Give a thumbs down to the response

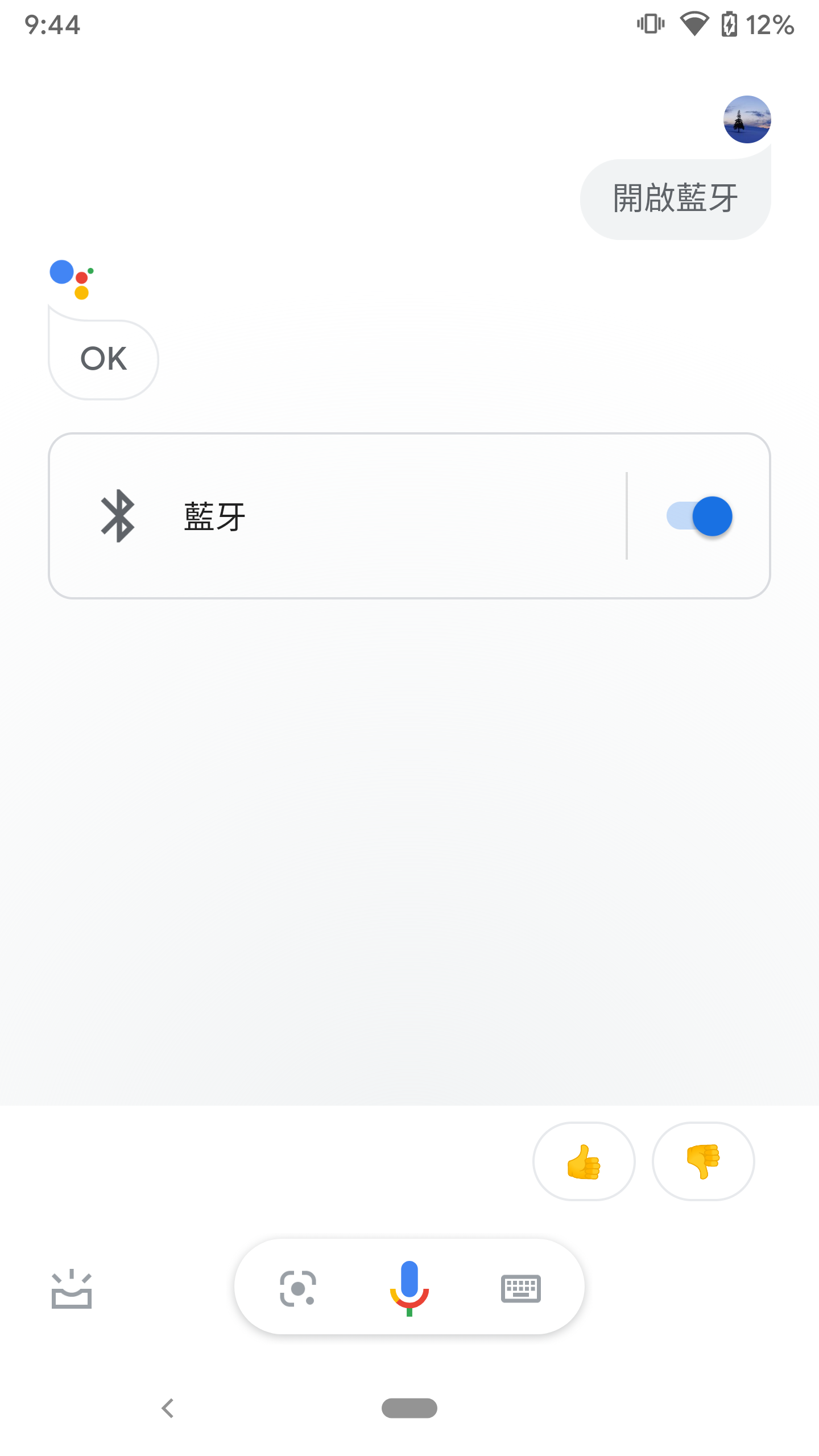703,1161
